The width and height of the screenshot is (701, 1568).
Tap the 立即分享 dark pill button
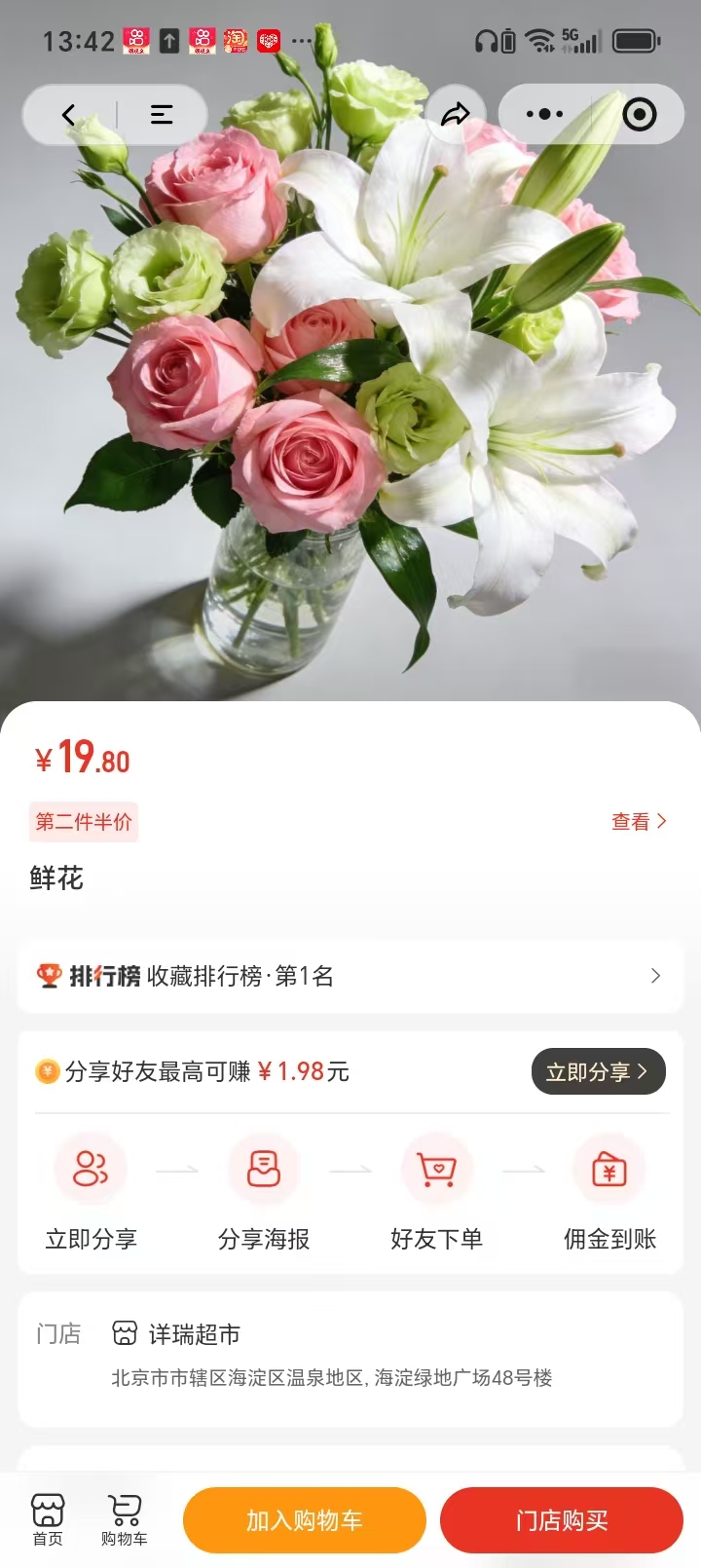point(598,1070)
